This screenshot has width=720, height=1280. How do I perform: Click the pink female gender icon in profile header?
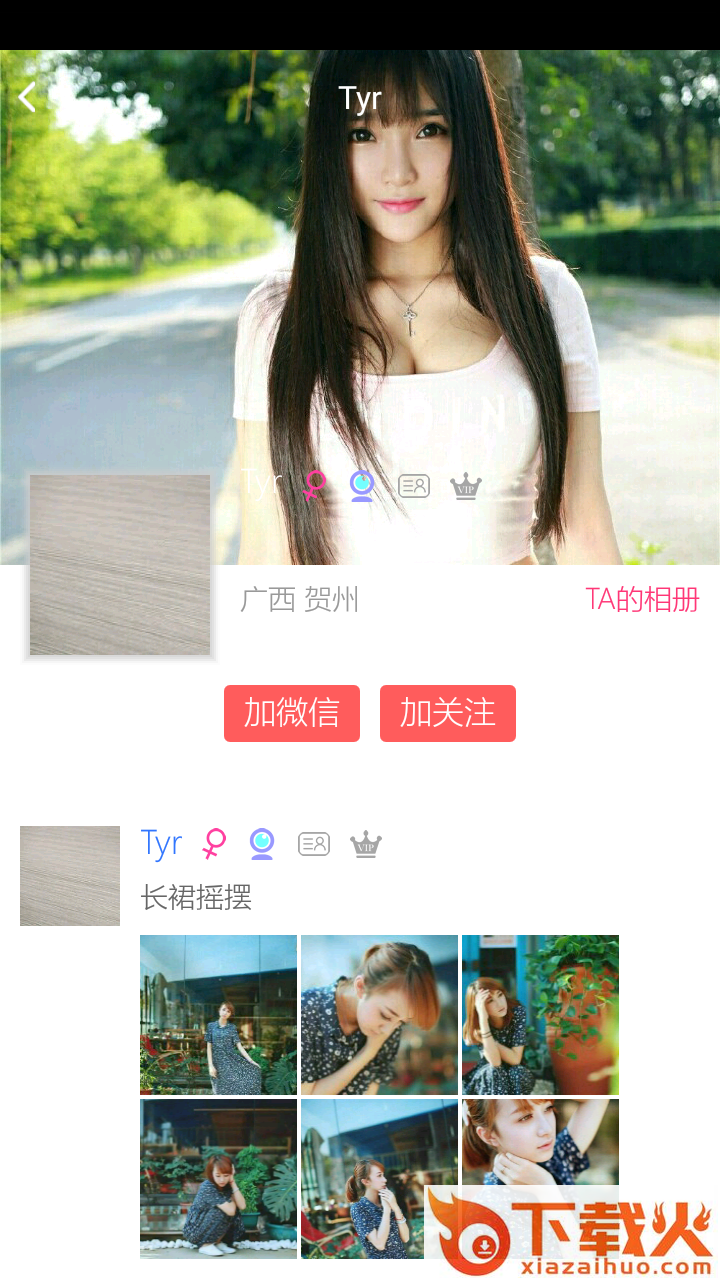click(313, 485)
